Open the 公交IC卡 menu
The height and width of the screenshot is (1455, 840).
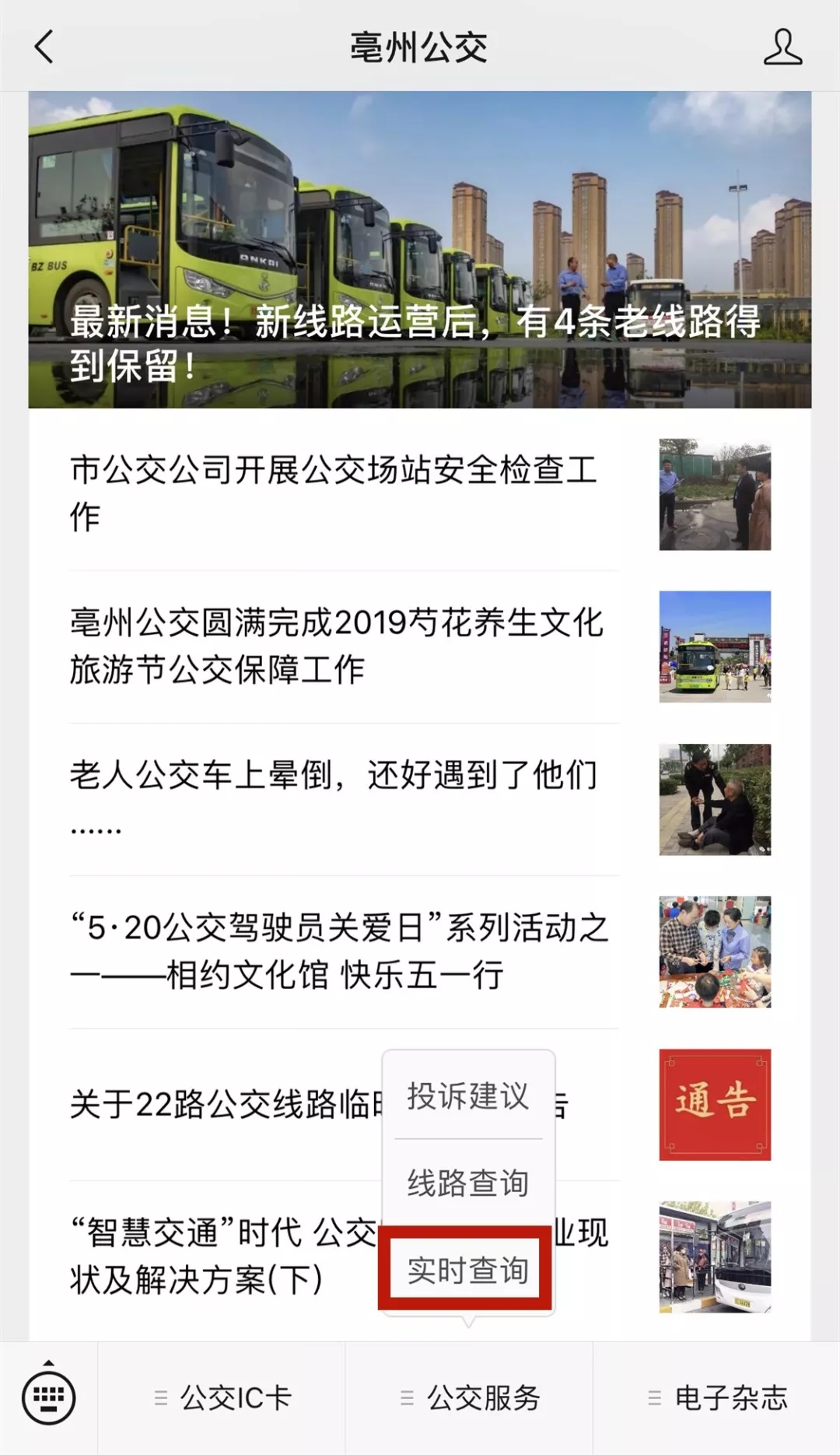[x=222, y=1398]
